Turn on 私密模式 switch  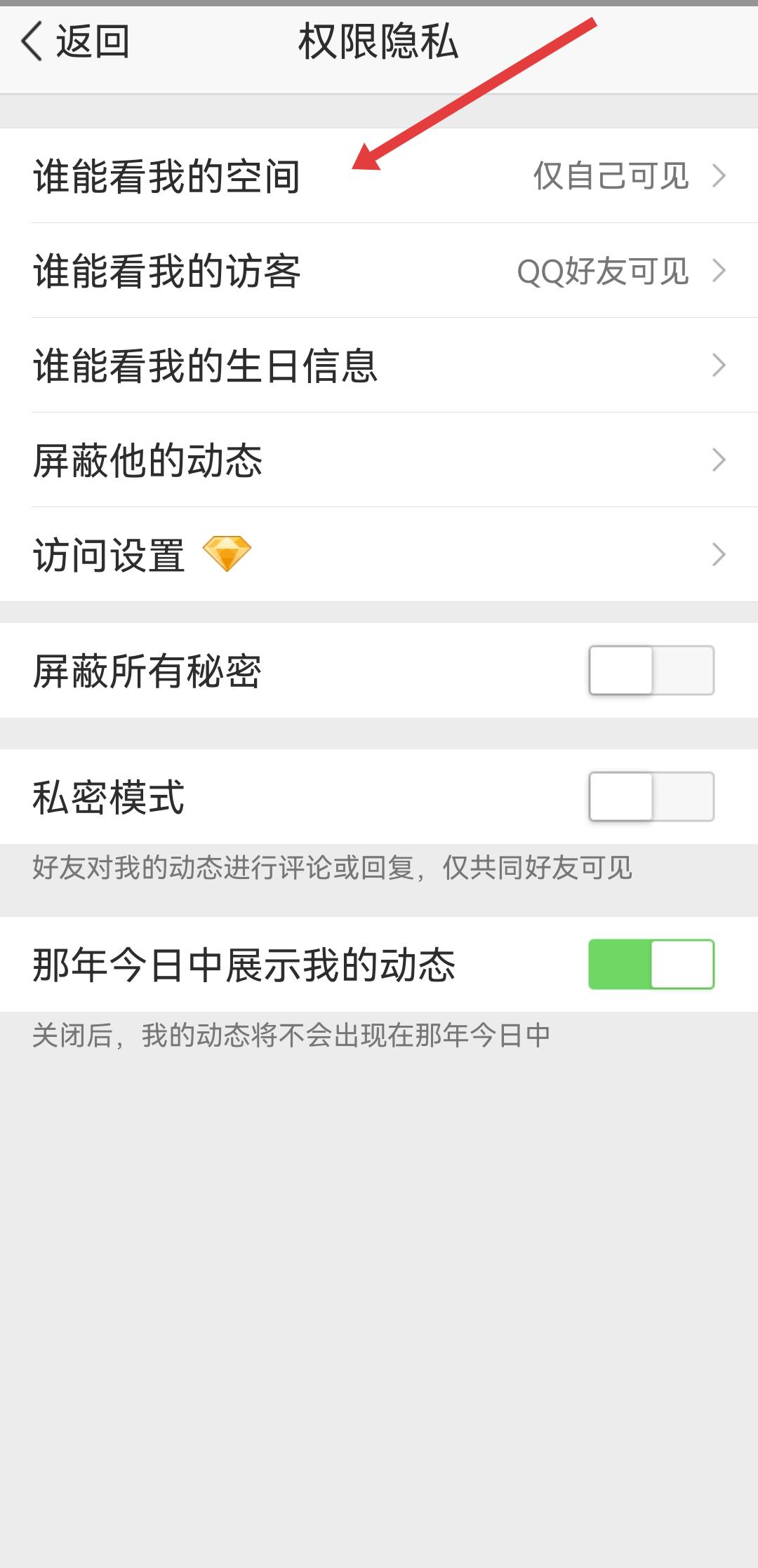[651, 797]
